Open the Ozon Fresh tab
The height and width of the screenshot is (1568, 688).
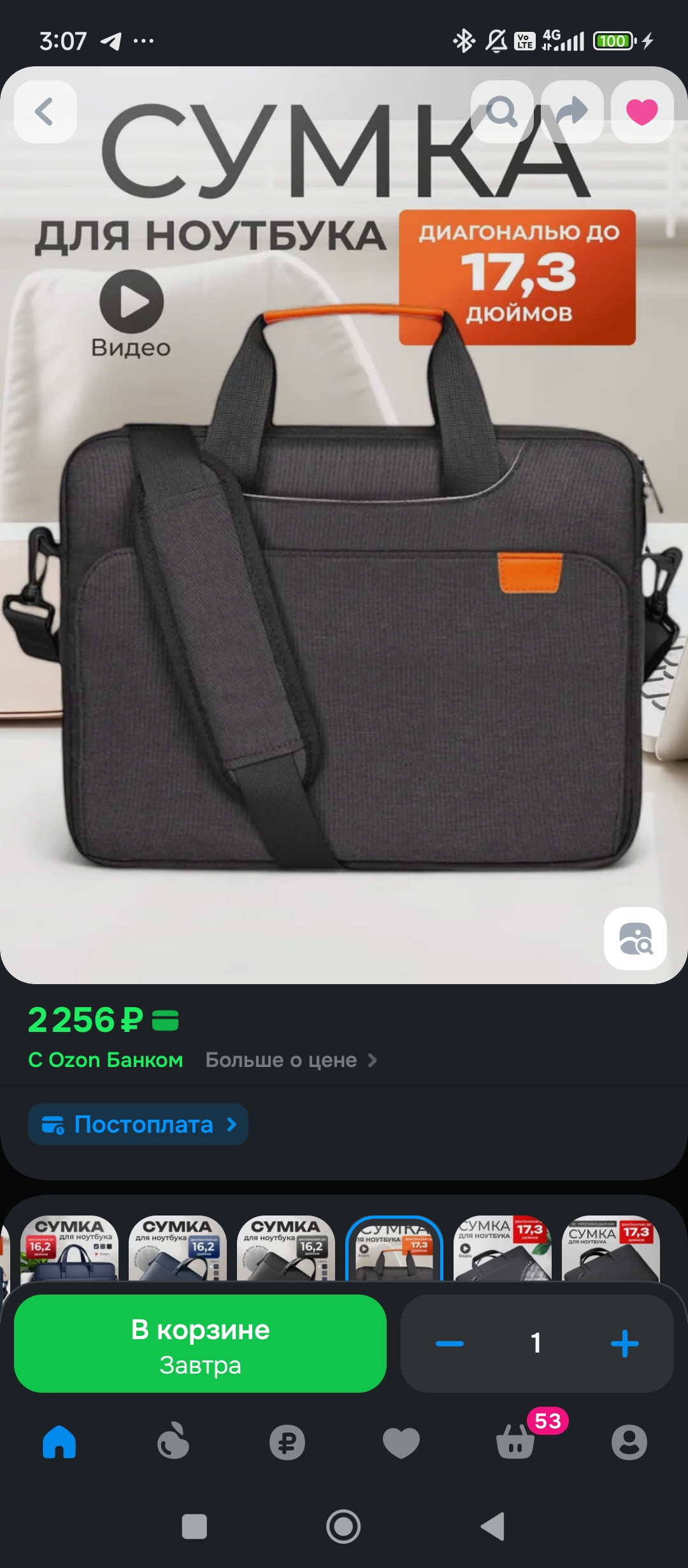pyautogui.click(x=173, y=1442)
